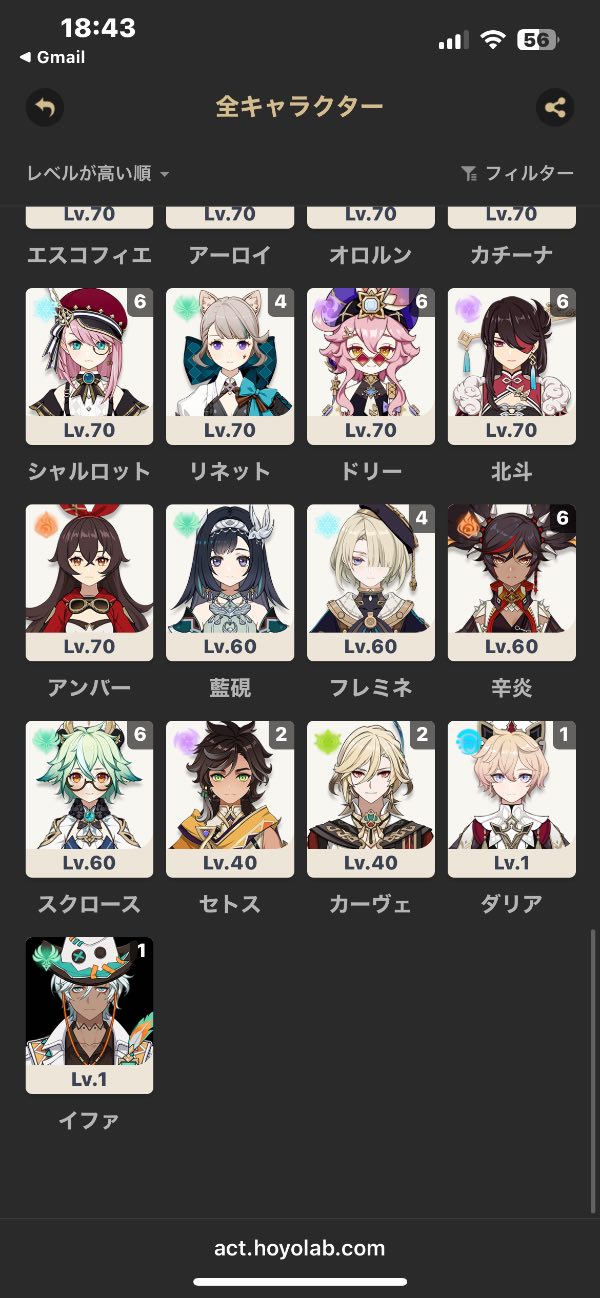Select the リネット character card
Viewport: 600px width, 1298px height.
click(x=230, y=366)
